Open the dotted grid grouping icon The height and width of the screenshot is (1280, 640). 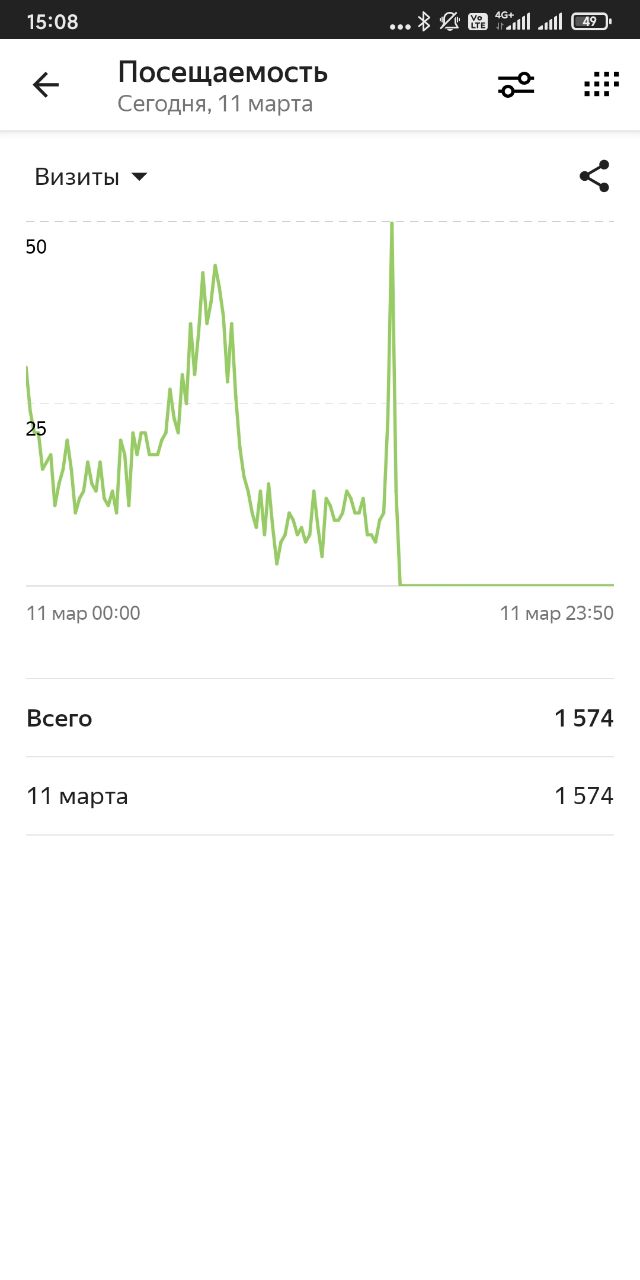coord(601,85)
